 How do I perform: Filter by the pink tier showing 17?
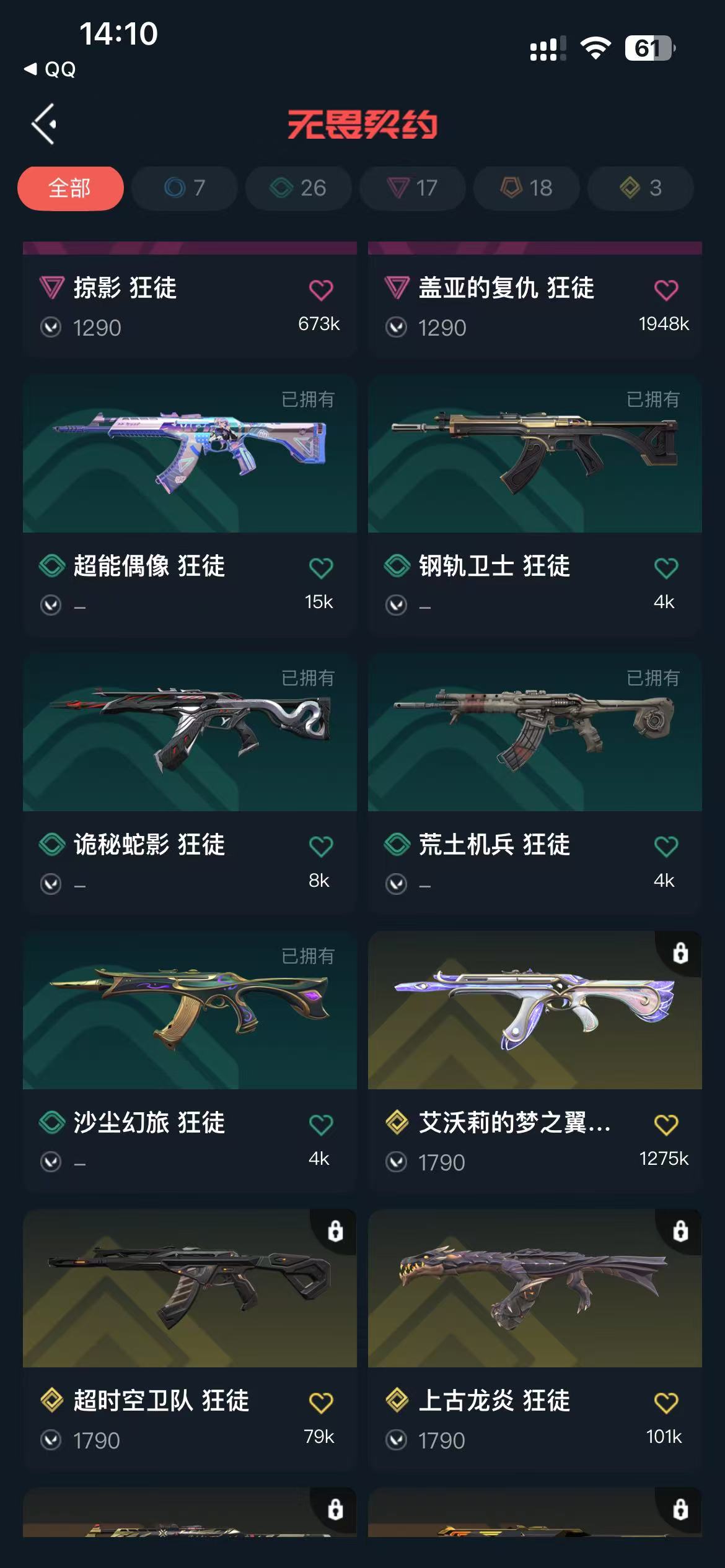[412, 188]
